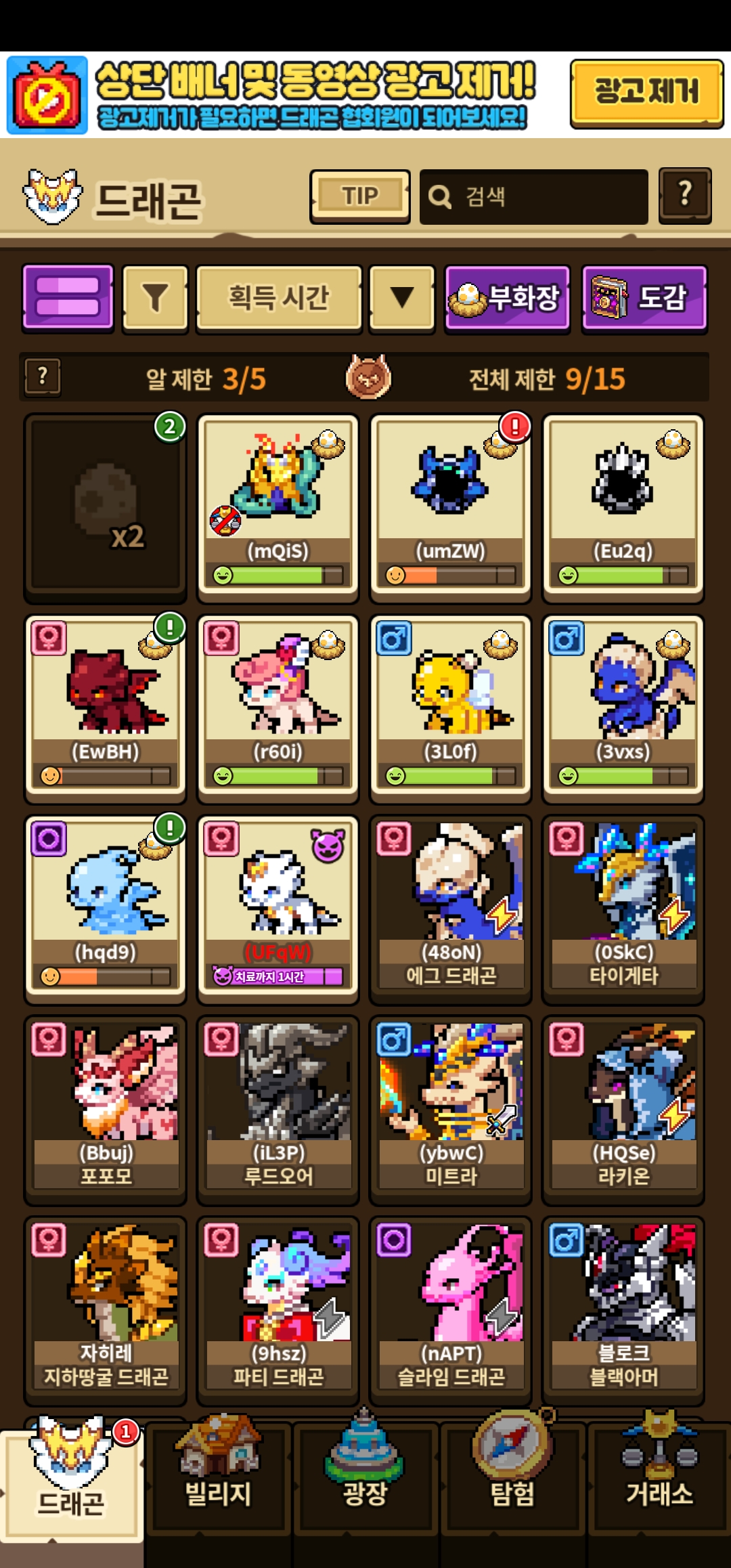
Task: Open the 부화장 hatchery
Action: tap(507, 298)
